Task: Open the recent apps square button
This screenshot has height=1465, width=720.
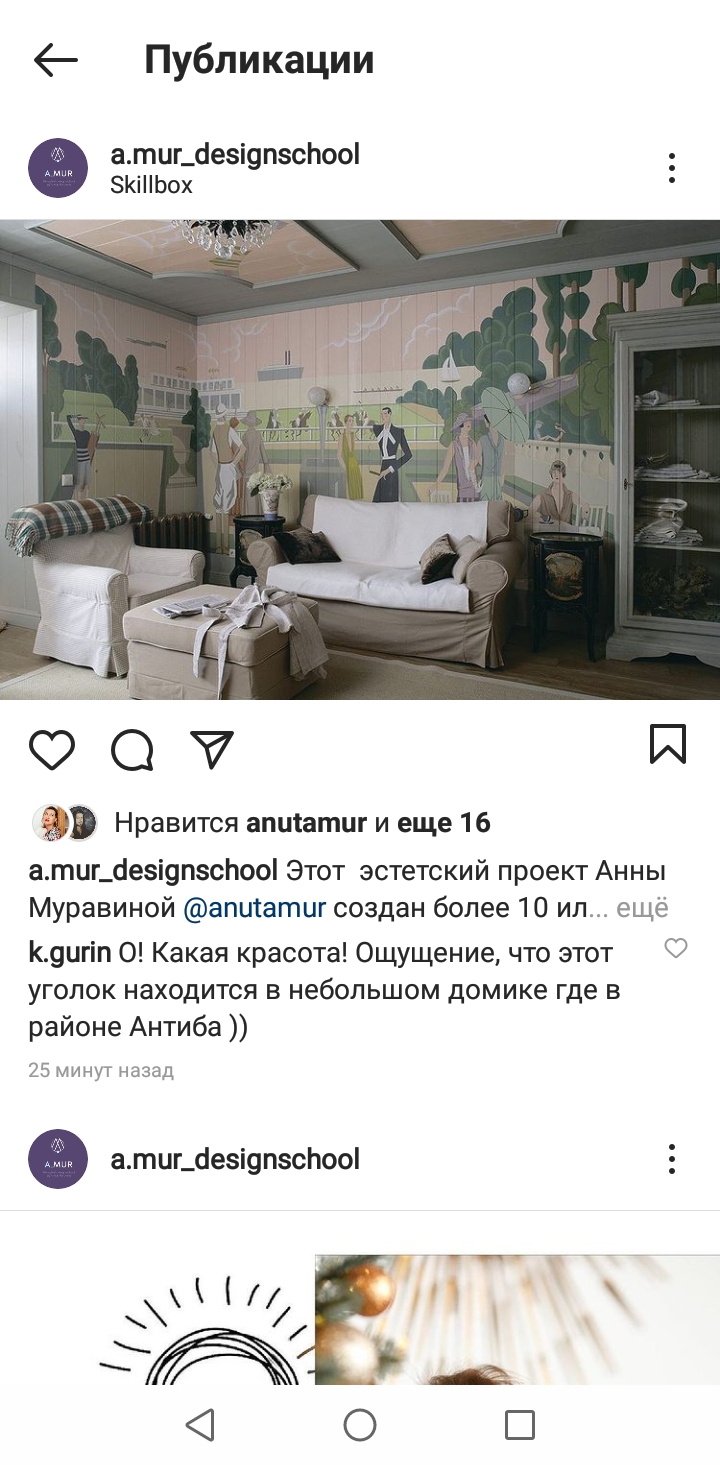Action: 520,1425
